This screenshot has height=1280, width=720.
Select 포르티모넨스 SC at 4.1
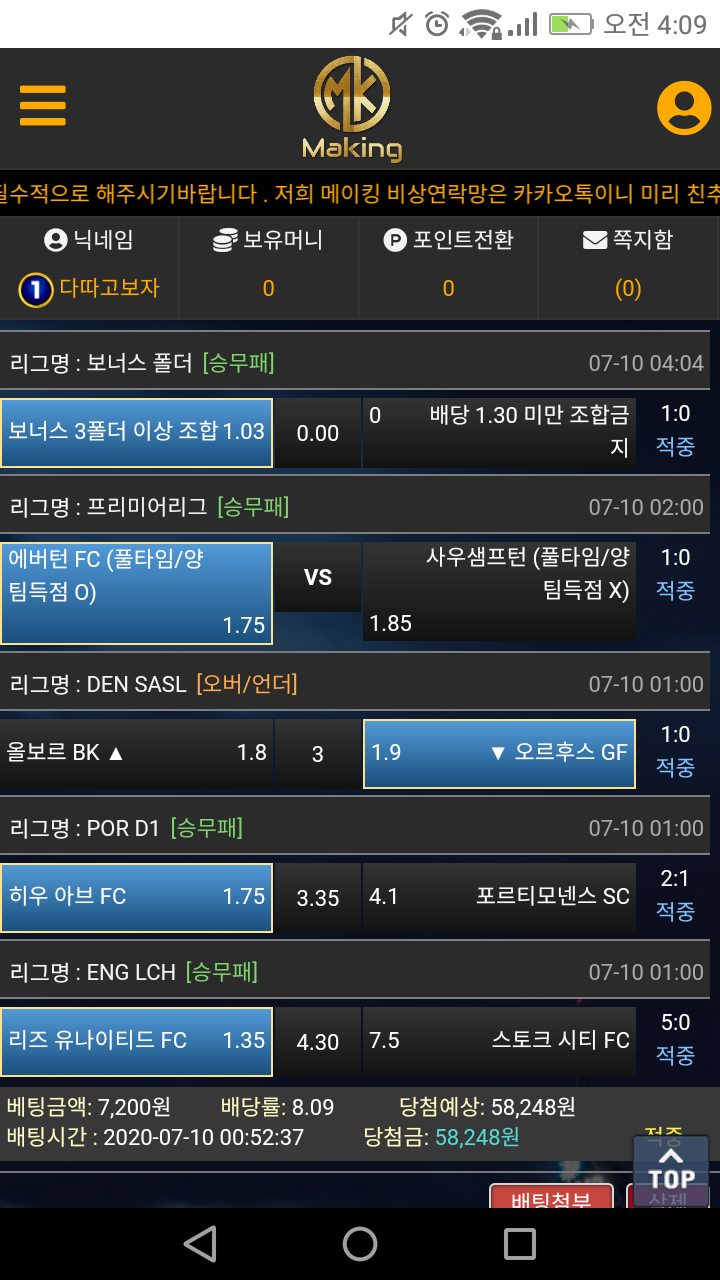coord(499,897)
